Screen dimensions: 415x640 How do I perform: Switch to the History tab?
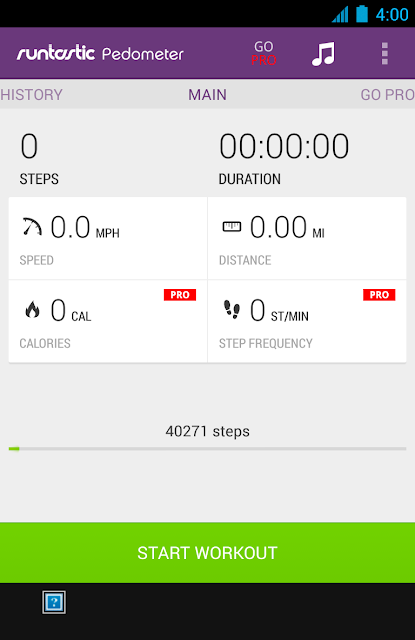[31, 95]
